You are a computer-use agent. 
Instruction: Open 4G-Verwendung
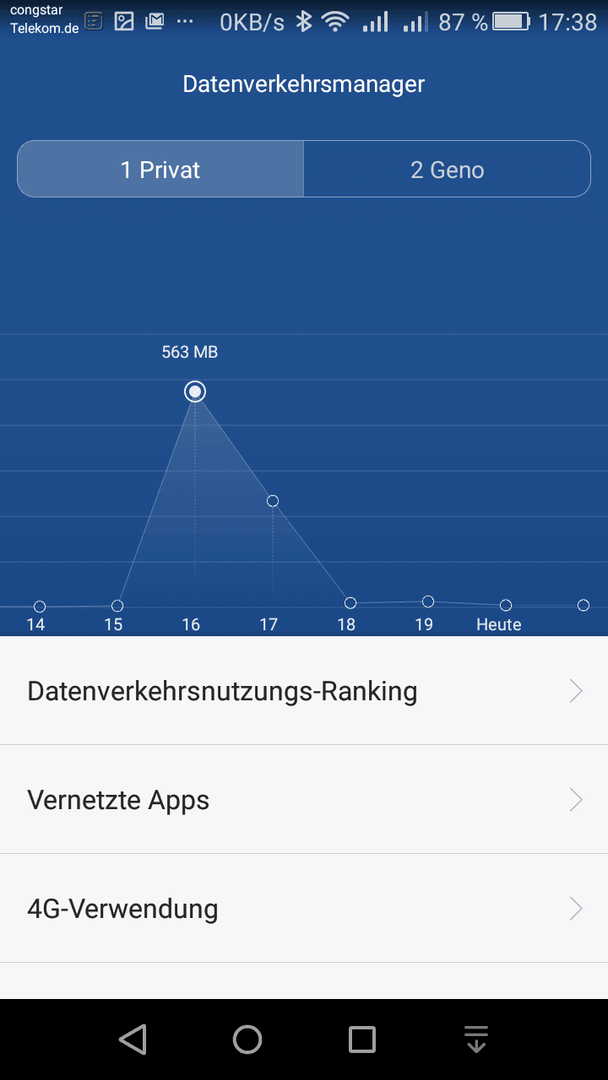coord(304,908)
